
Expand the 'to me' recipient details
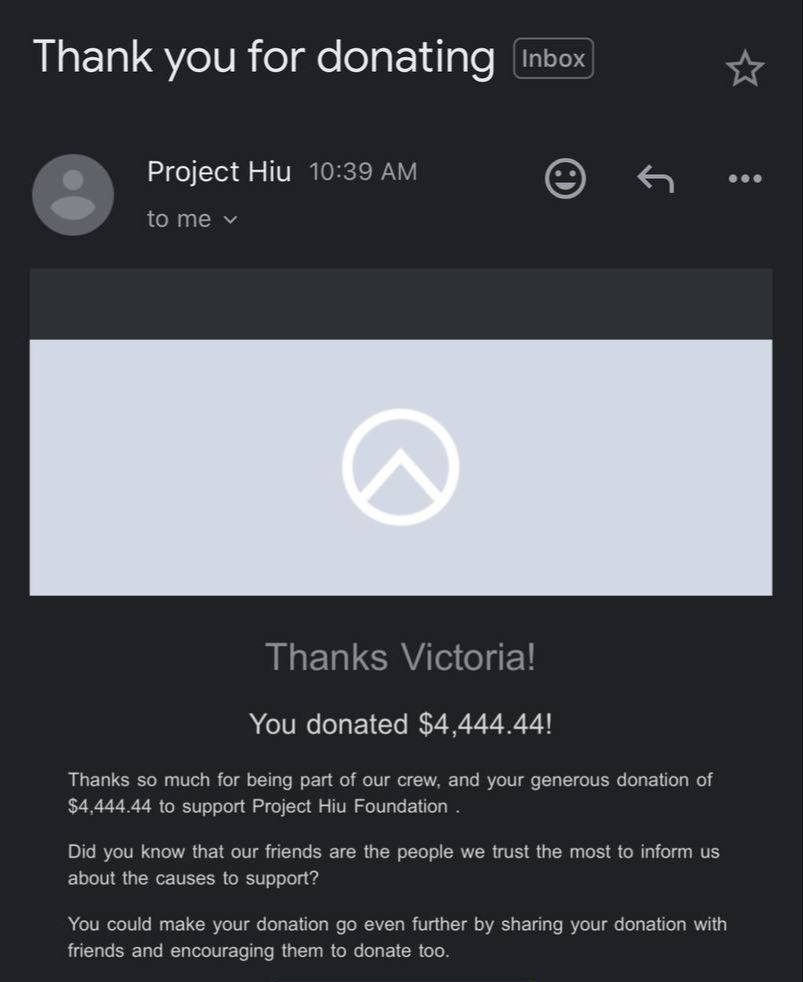(x=192, y=219)
